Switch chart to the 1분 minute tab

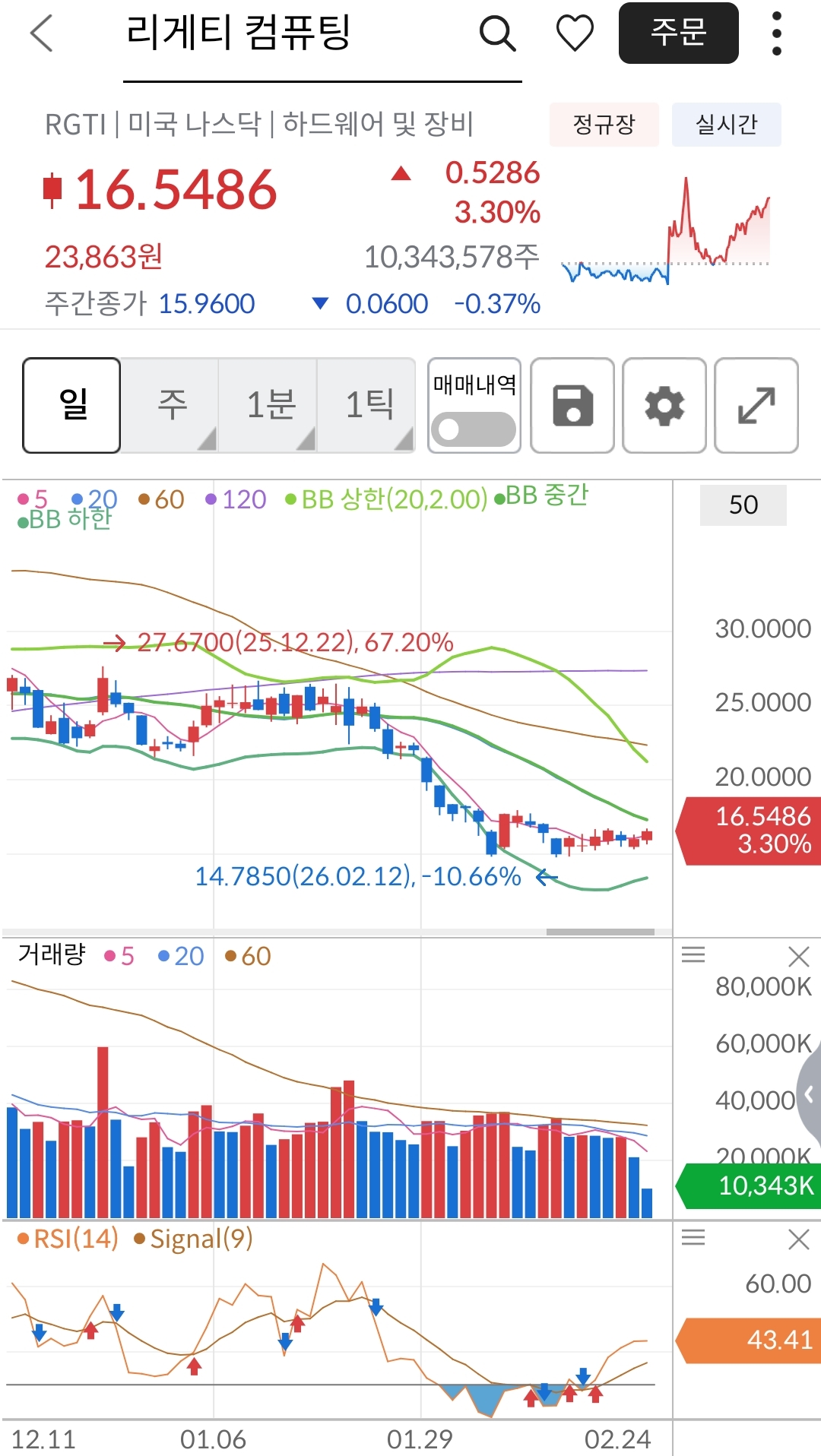tap(269, 405)
